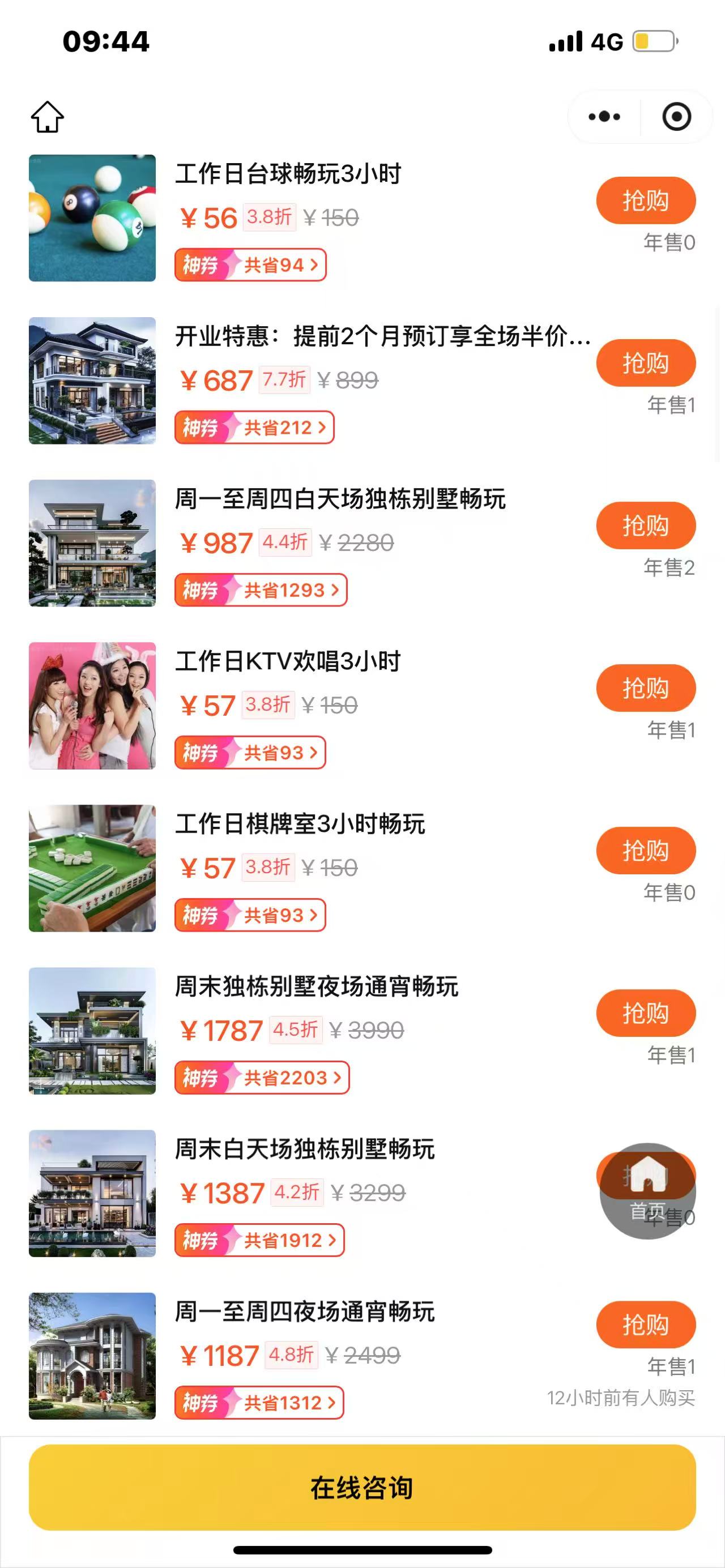This screenshot has width=725, height=1568.
Task: Tap 抢购 on 周末白天场独栋别墅畅玩
Action: coord(646,1176)
